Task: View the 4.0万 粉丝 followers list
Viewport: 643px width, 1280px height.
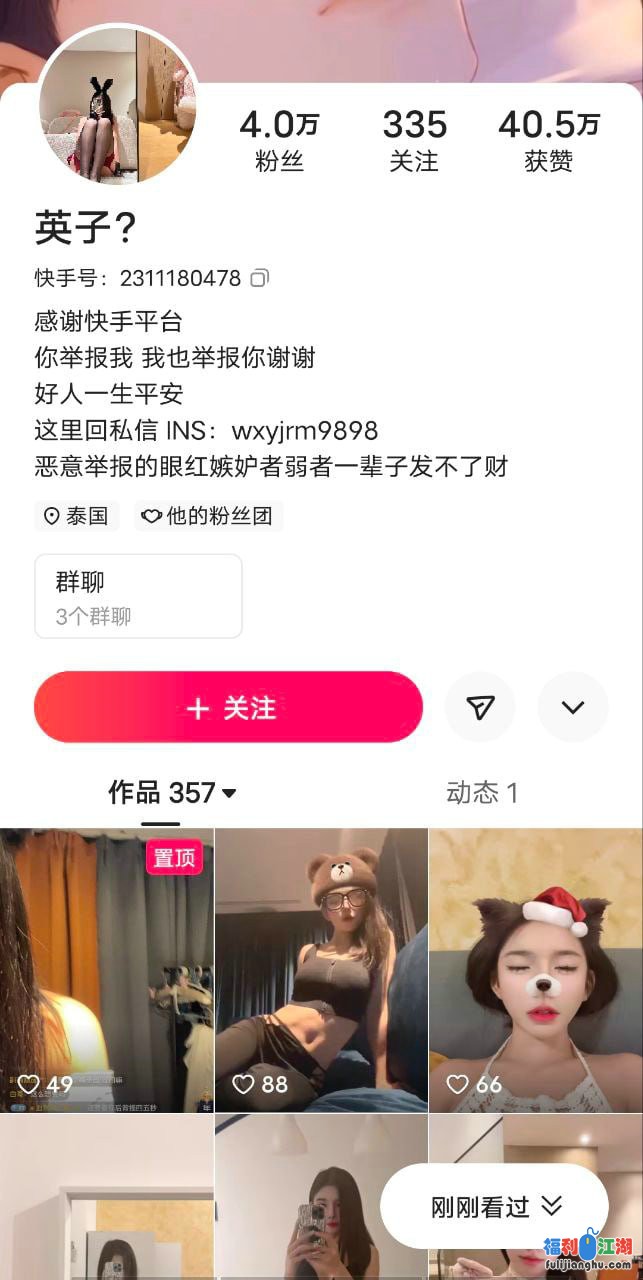Action: coord(279,140)
